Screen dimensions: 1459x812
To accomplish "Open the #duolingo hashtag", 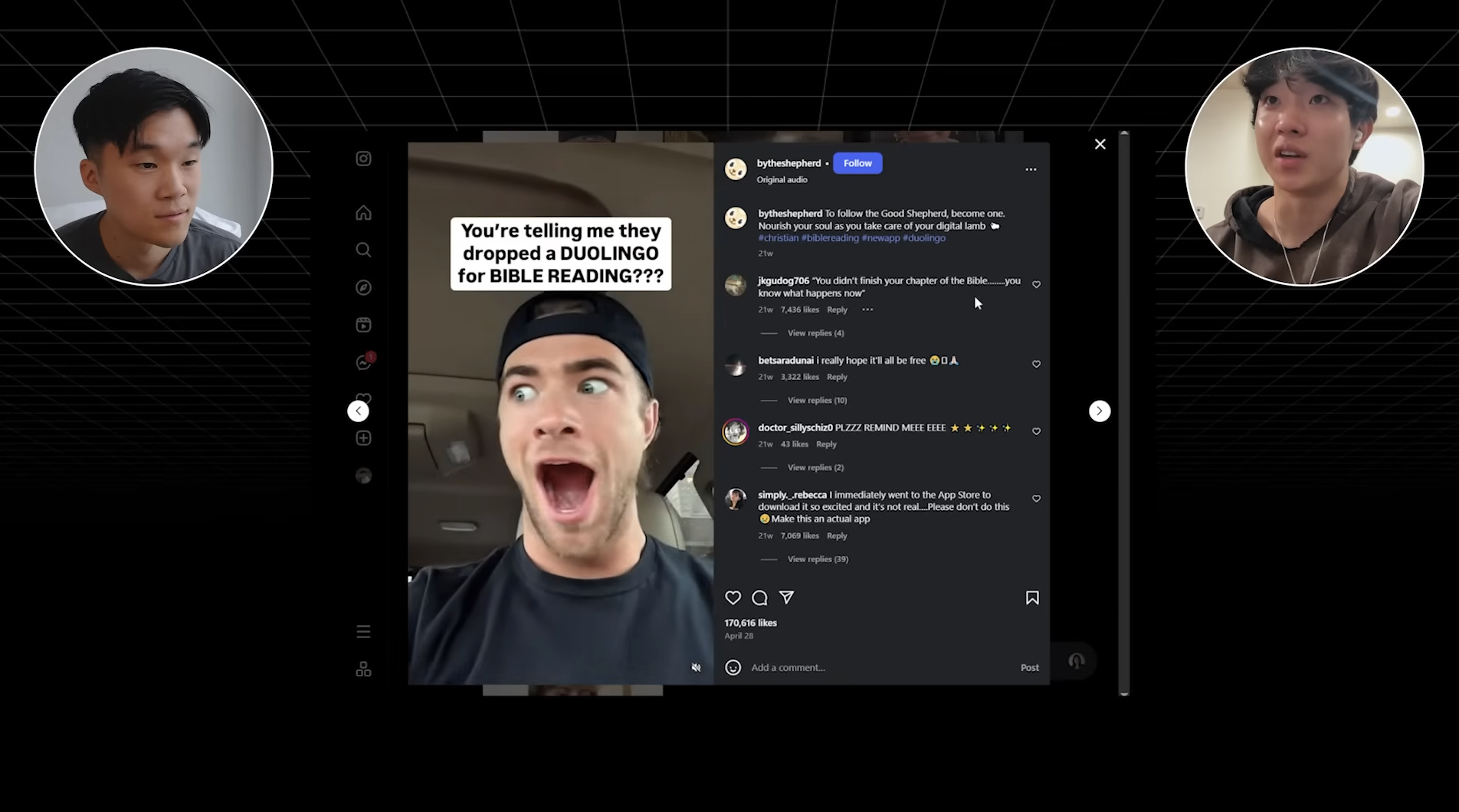I will pyautogui.click(x=923, y=238).
